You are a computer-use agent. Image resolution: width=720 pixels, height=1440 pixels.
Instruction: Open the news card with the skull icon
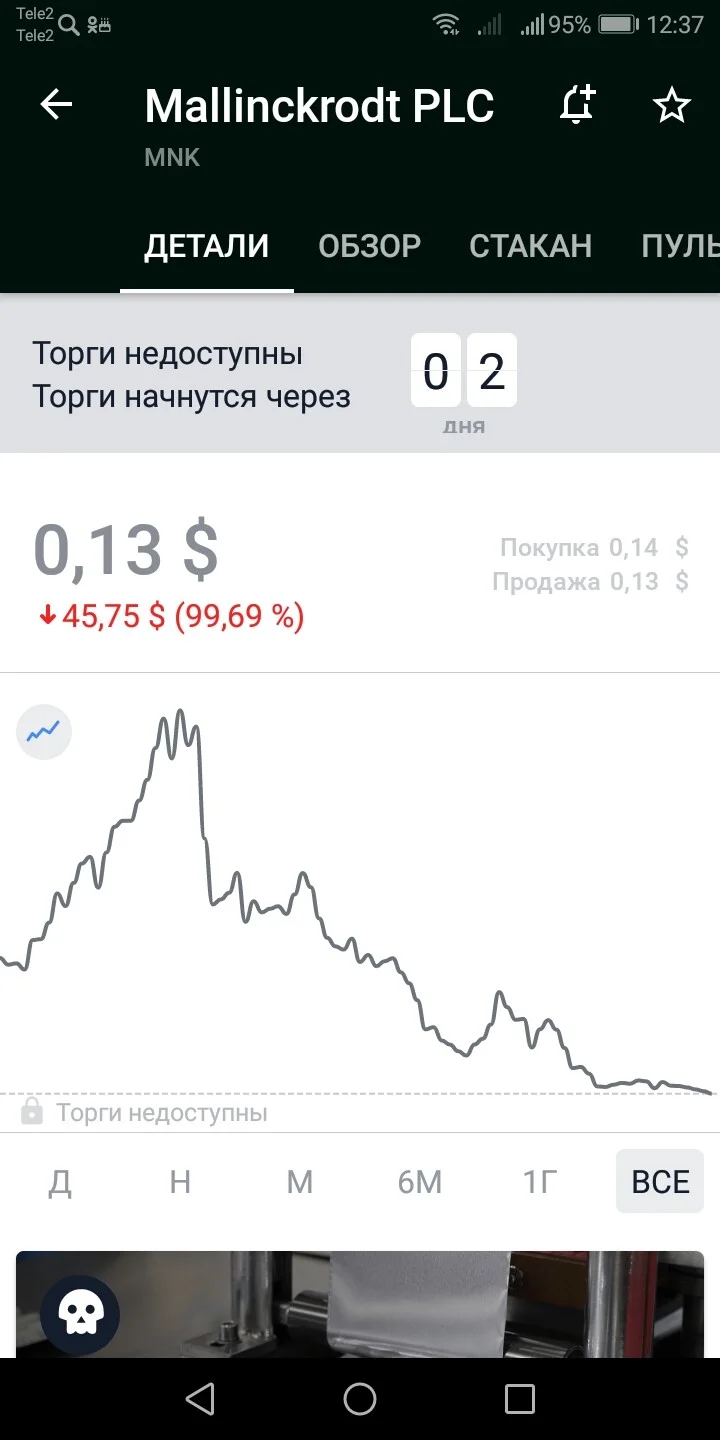pos(360,1304)
